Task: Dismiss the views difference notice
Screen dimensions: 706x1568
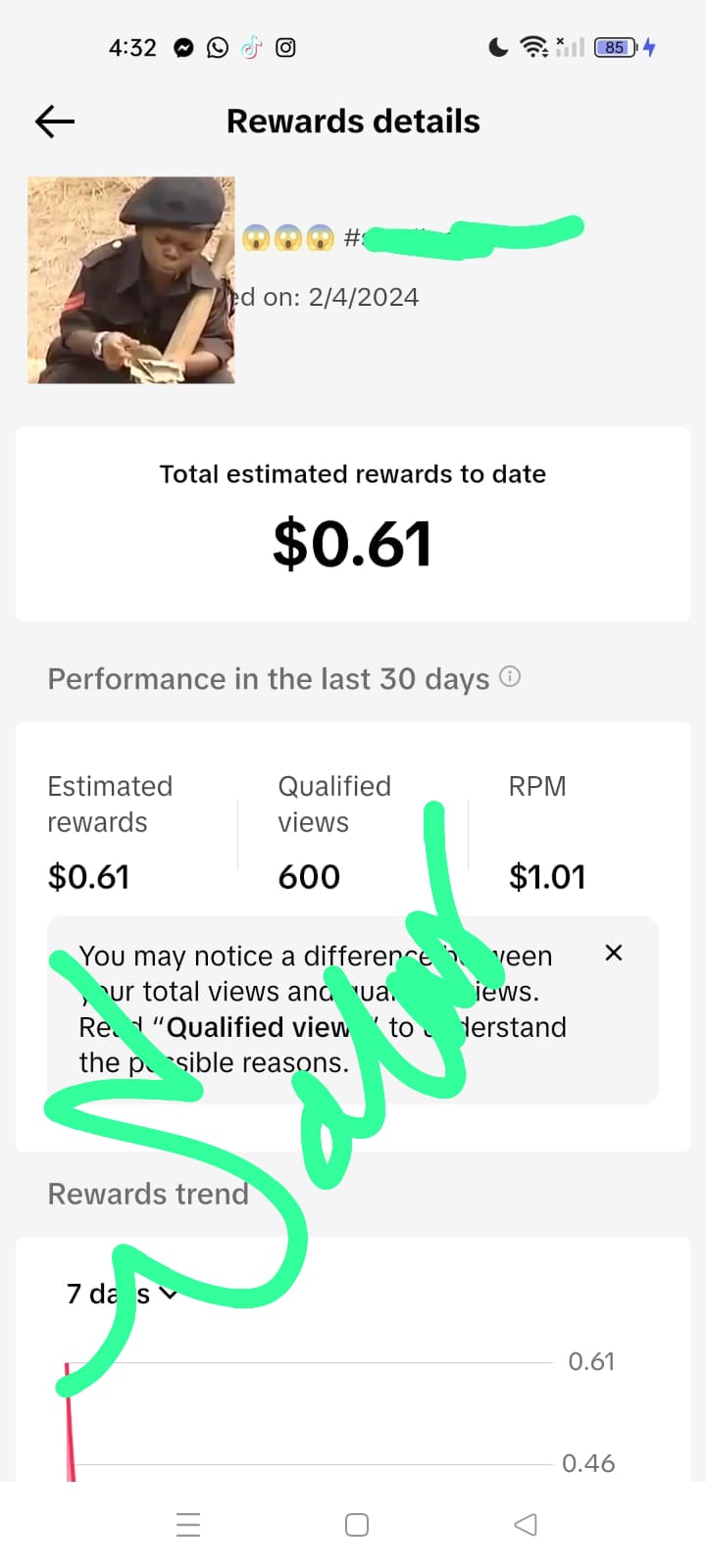Action: coord(613,952)
